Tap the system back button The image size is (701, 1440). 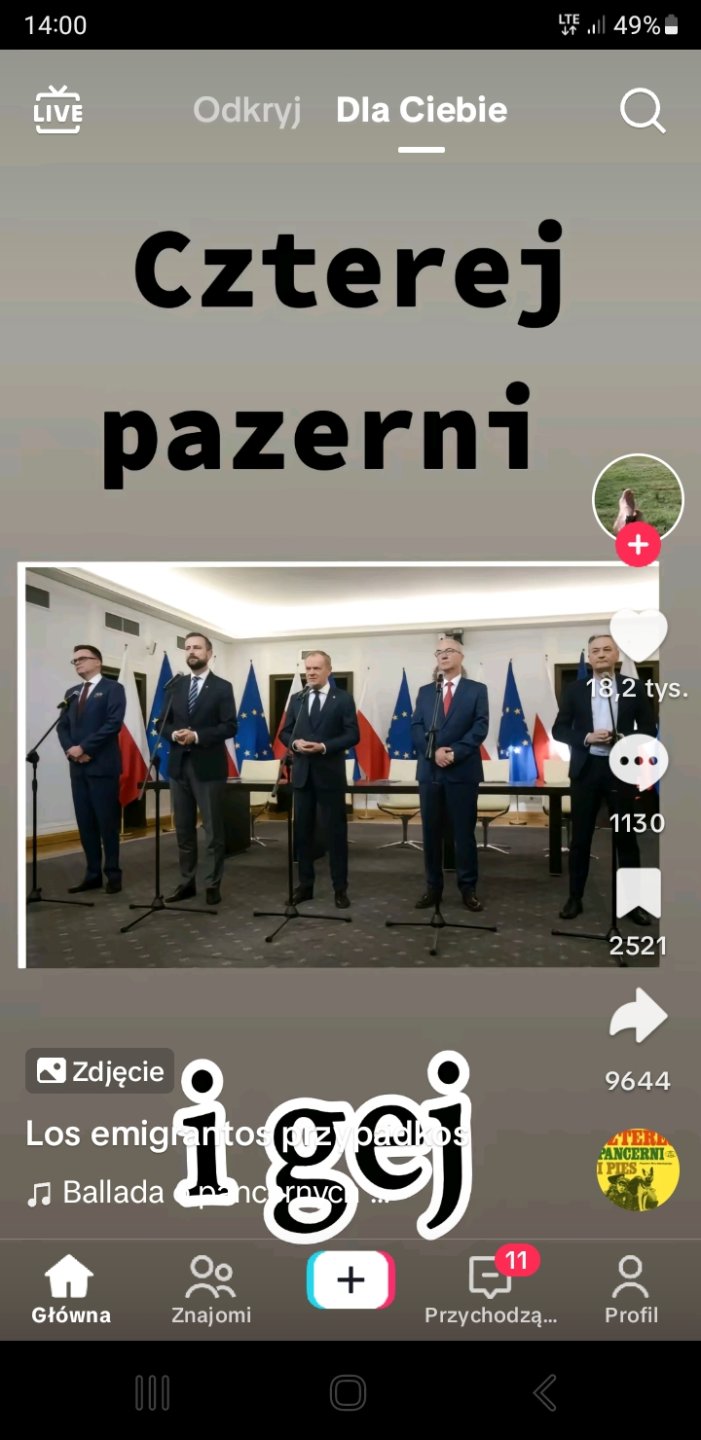545,1392
